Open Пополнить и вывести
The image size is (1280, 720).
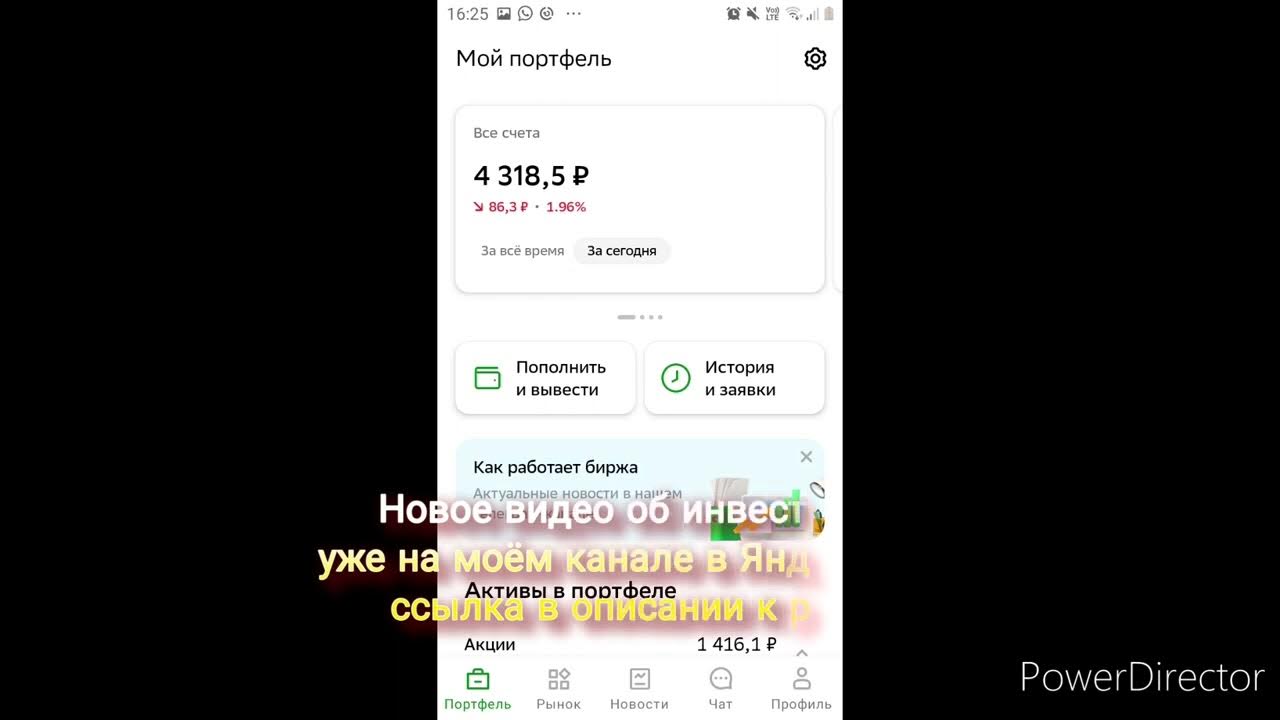click(x=545, y=378)
